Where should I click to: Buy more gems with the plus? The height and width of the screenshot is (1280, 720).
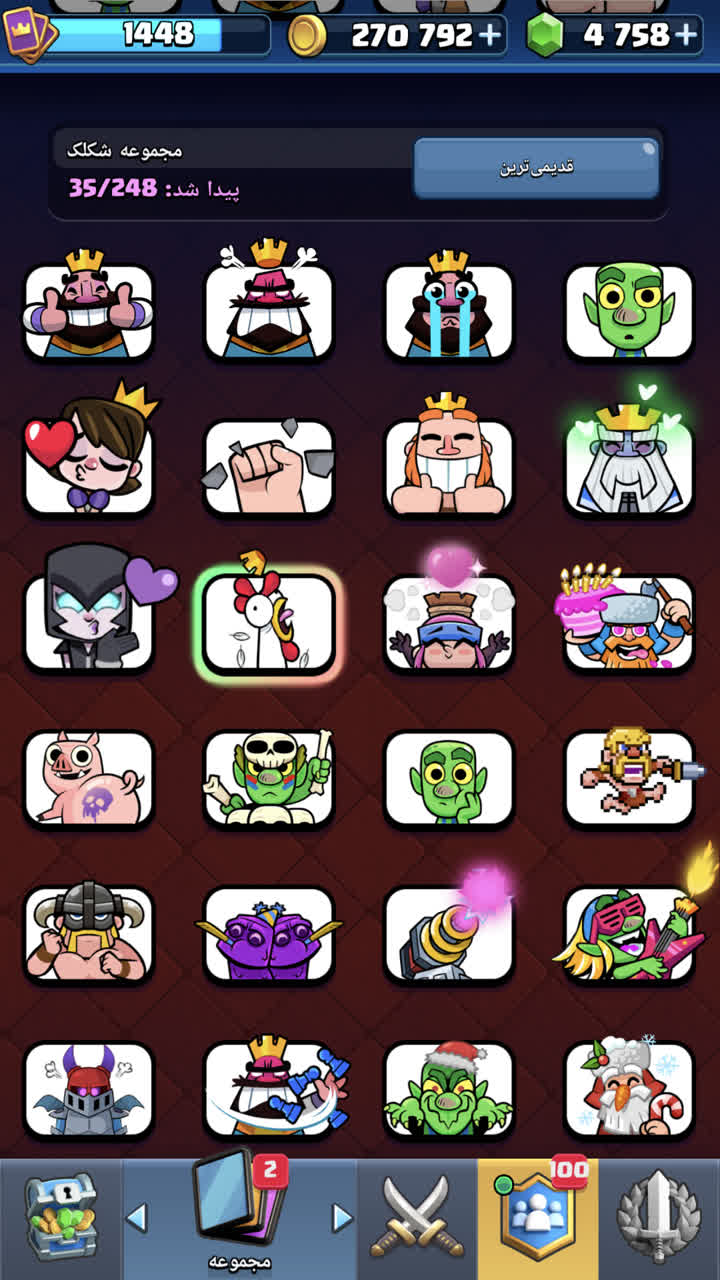point(686,36)
